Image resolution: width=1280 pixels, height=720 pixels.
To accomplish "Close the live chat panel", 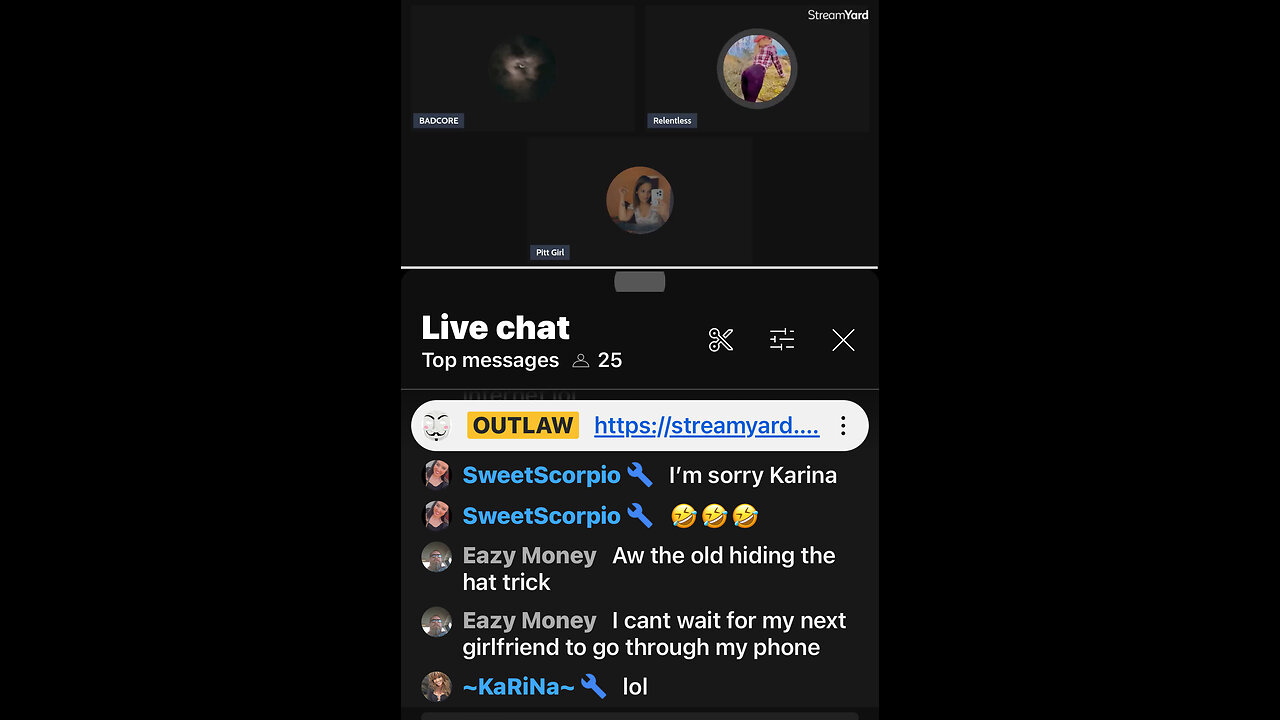I will coord(843,341).
